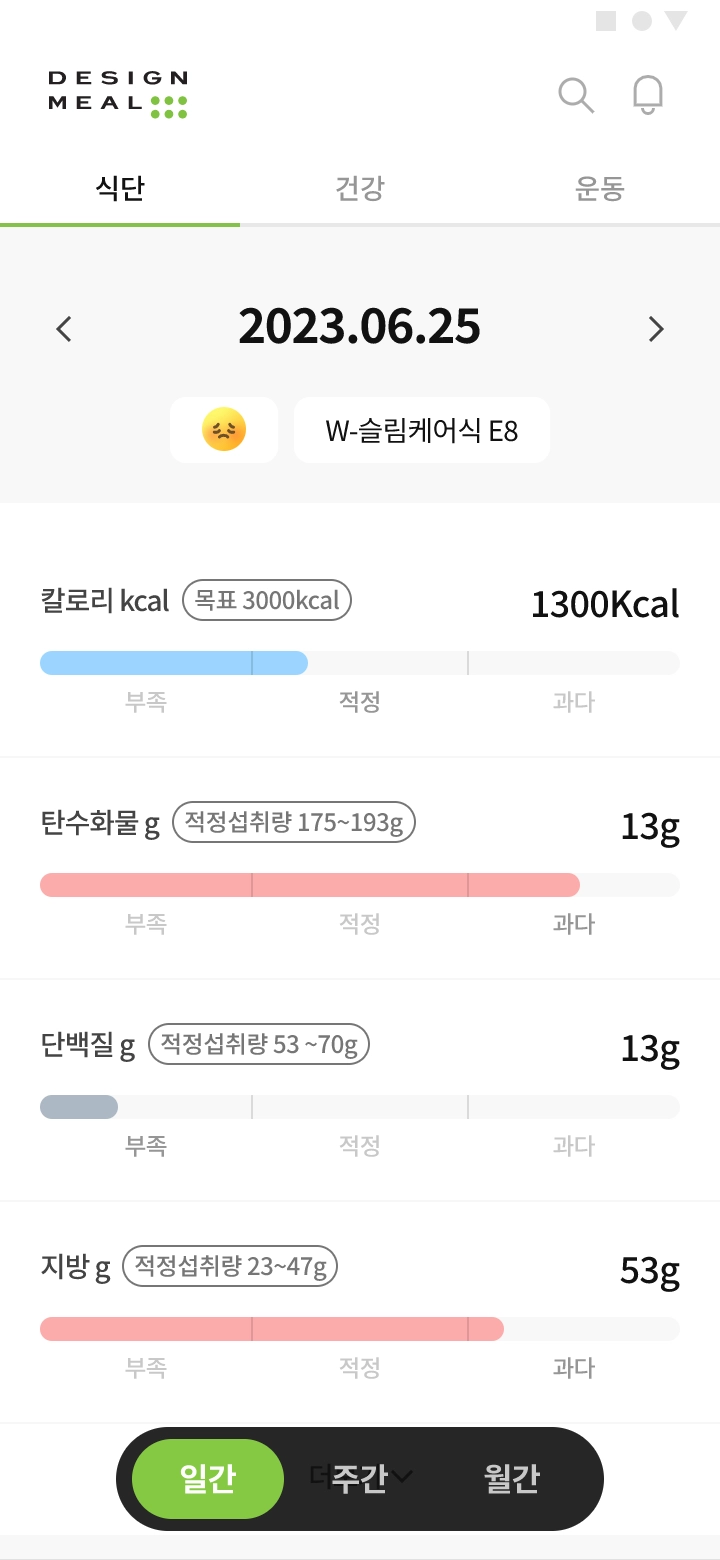Select the 식단 tab
This screenshot has height=1560, width=720.
[120, 189]
